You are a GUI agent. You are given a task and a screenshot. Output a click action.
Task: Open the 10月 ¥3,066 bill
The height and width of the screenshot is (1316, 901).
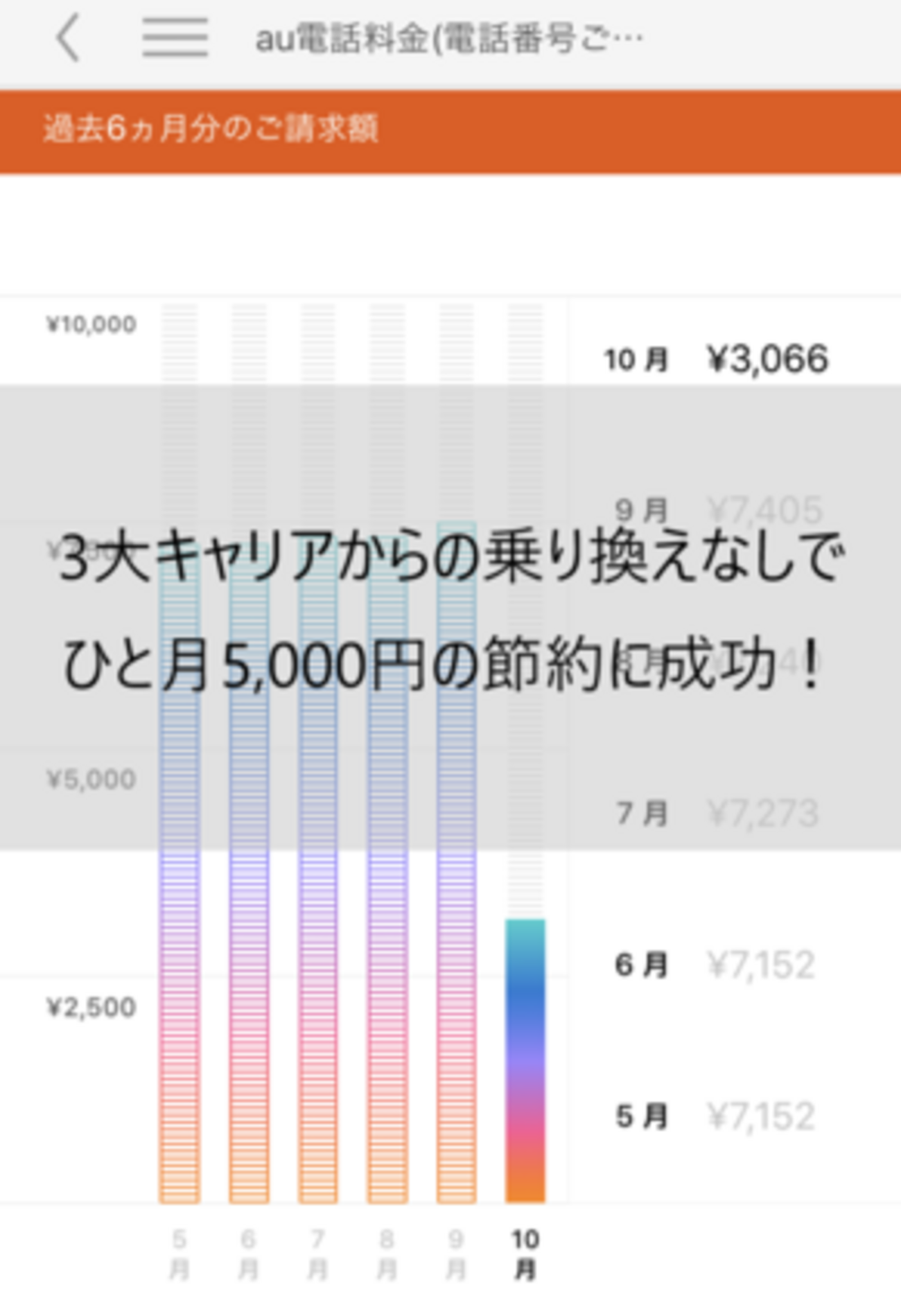point(717,359)
